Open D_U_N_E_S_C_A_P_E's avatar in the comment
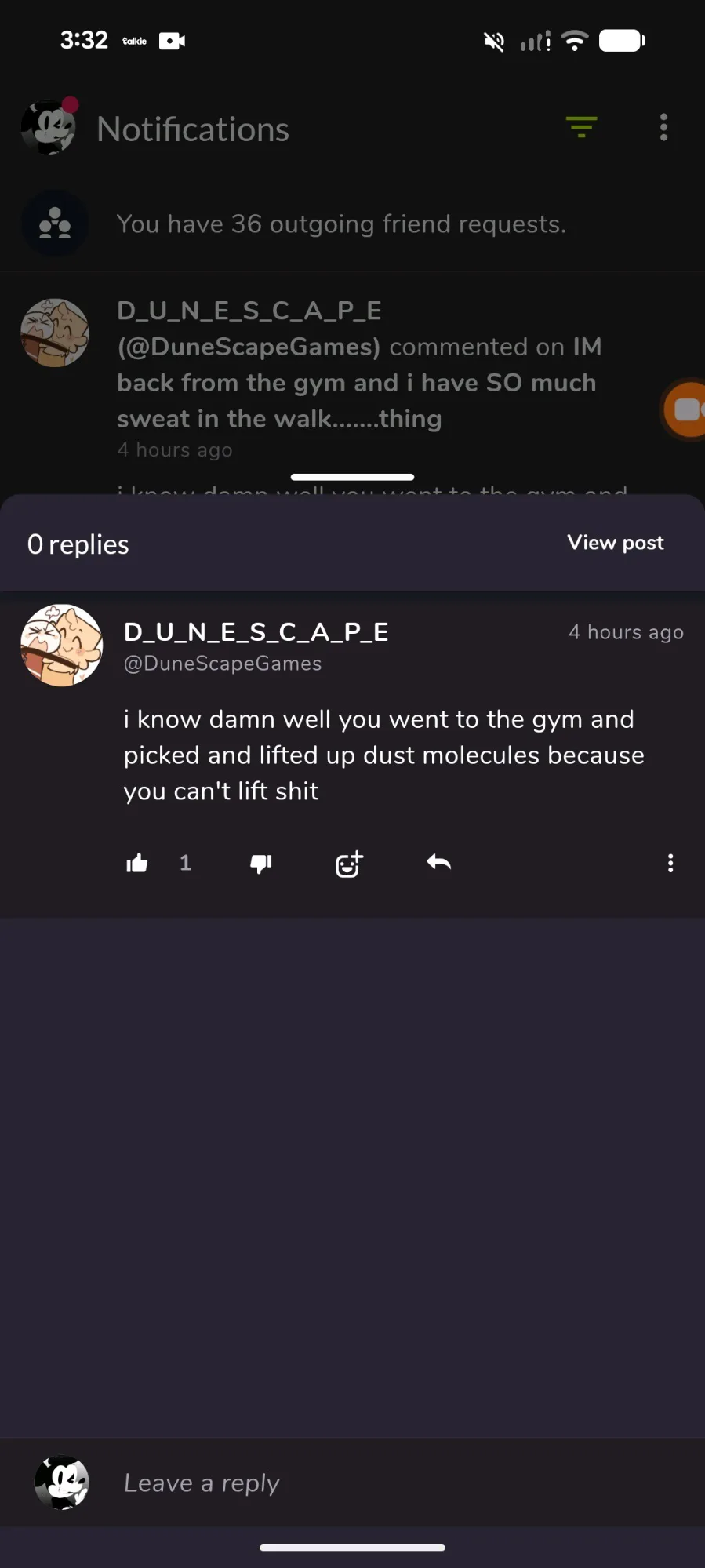 pyautogui.click(x=61, y=646)
